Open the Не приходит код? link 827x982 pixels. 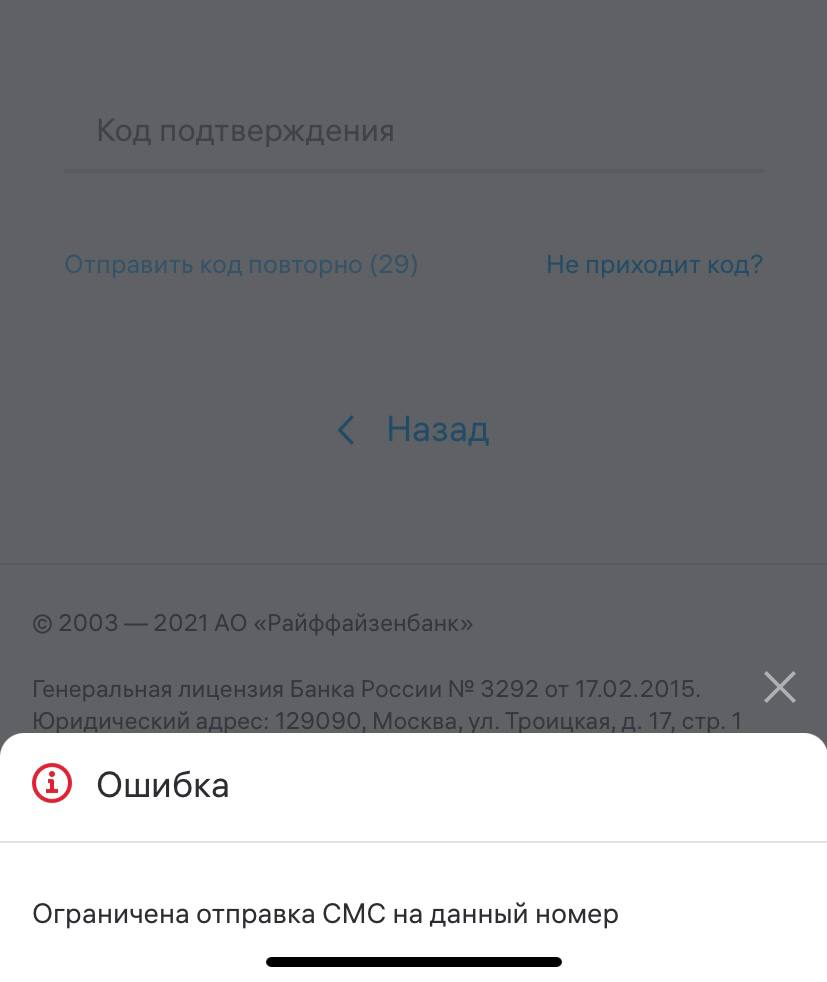[x=654, y=265]
